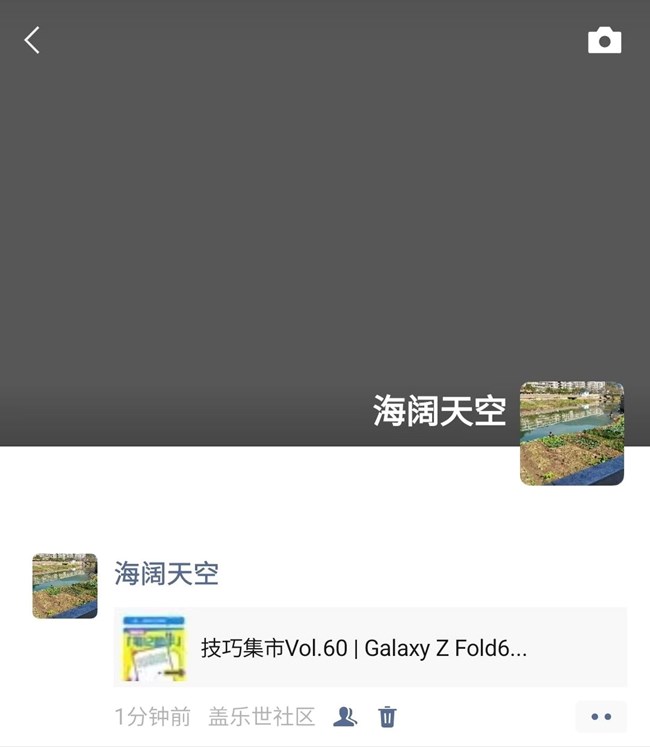This screenshot has width=650, height=748.
Task: Open the like and comment options button
Action: tap(600, 716)
